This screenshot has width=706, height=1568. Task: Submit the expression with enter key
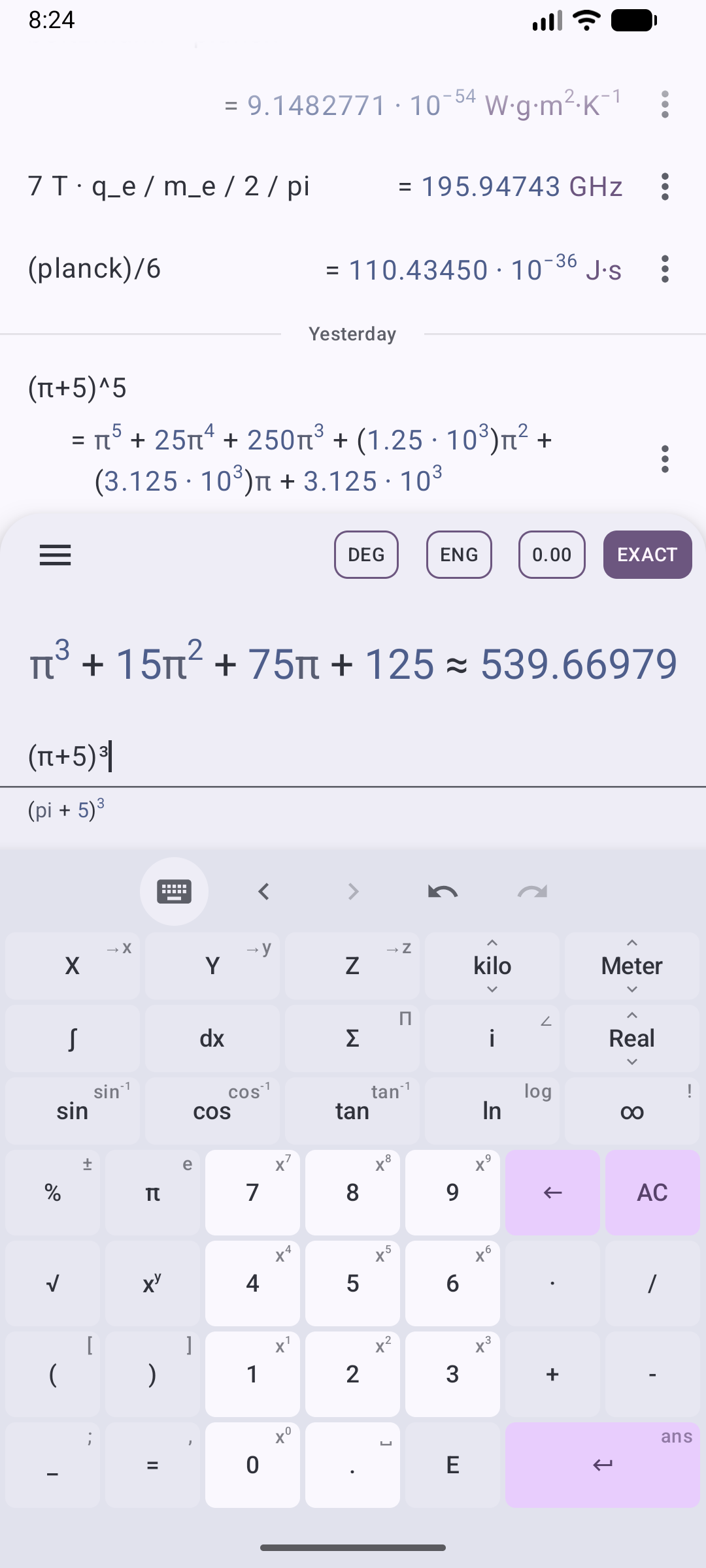point(602,1465)
